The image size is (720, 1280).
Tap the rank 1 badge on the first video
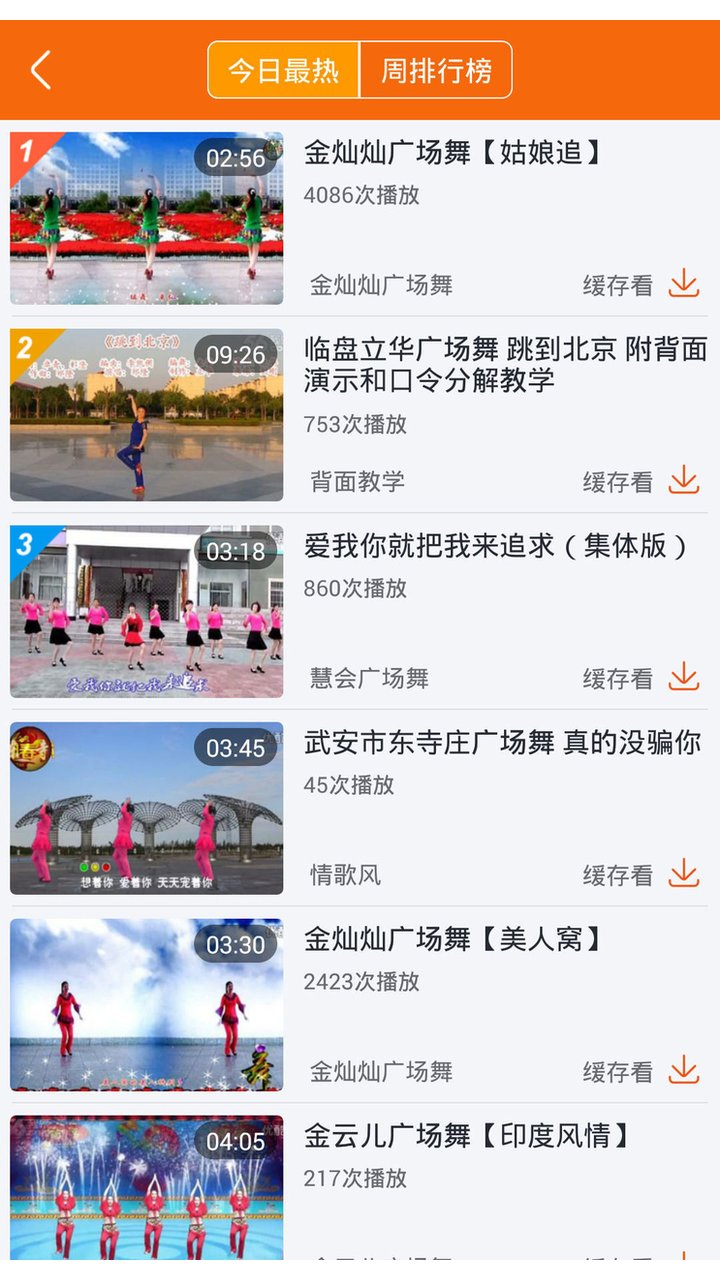tap(28, 150)
